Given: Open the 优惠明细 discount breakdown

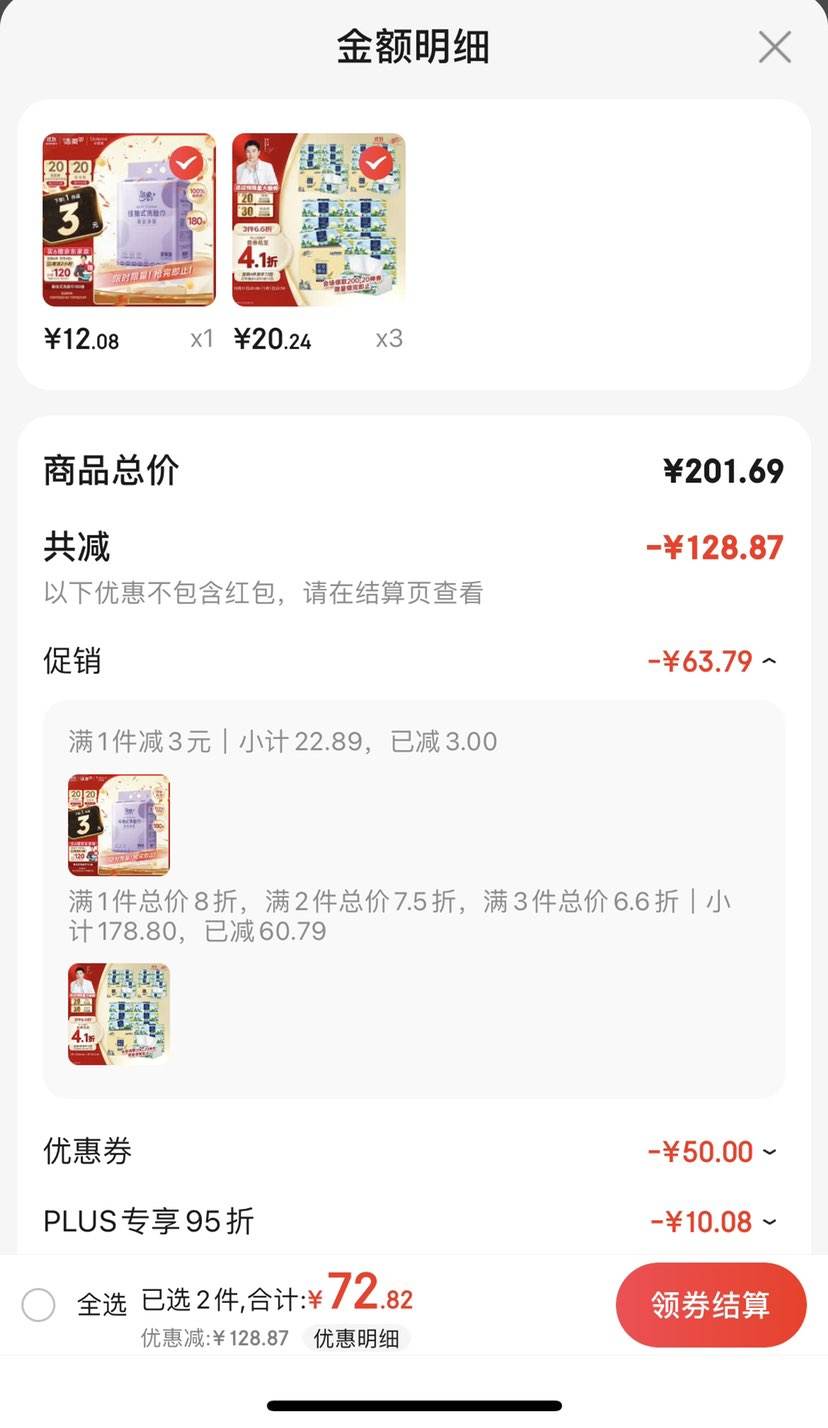Looking at the screenshot, I should (x=358, y=1338).
